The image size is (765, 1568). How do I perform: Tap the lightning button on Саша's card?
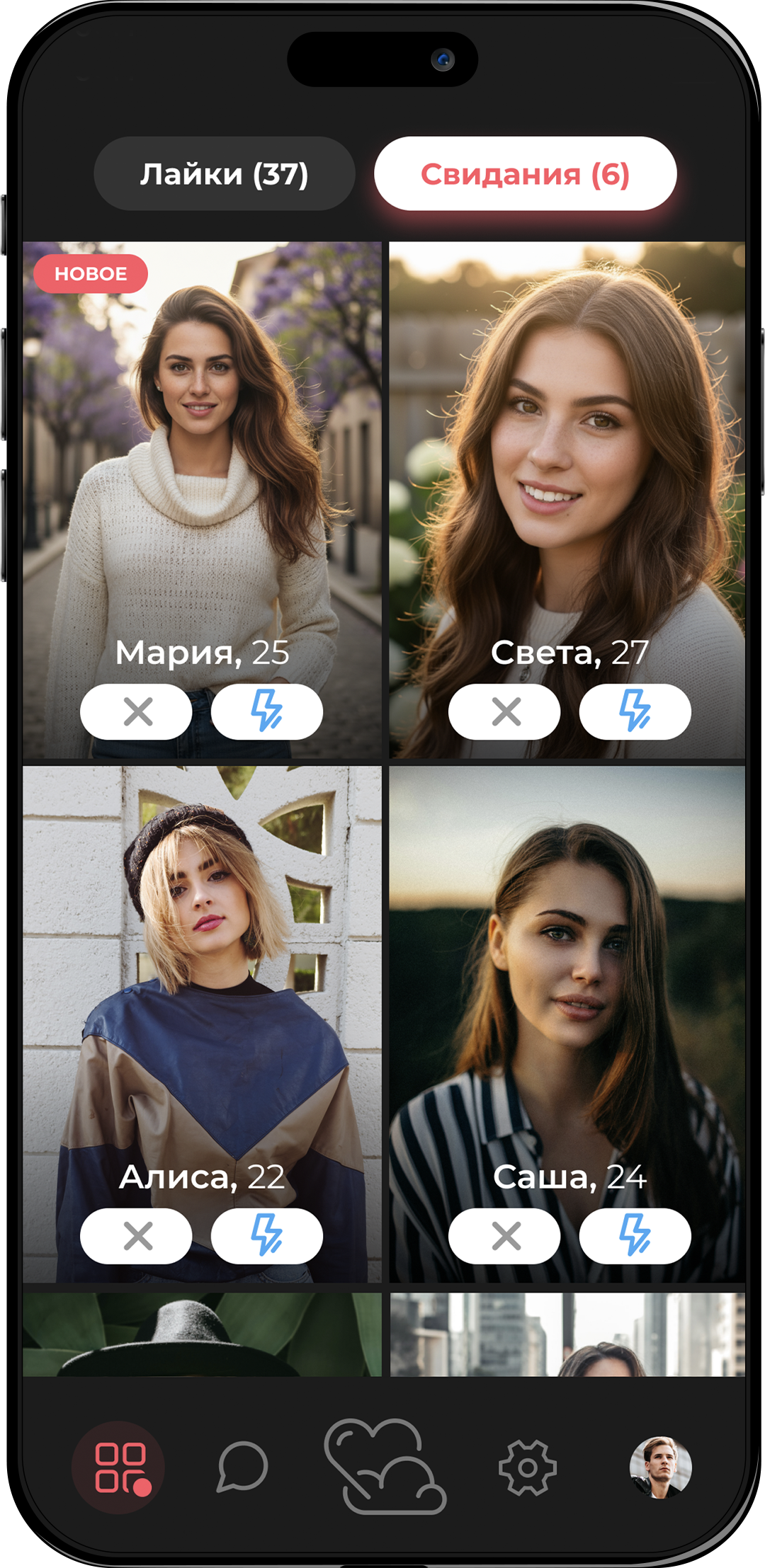[635, 1236]
